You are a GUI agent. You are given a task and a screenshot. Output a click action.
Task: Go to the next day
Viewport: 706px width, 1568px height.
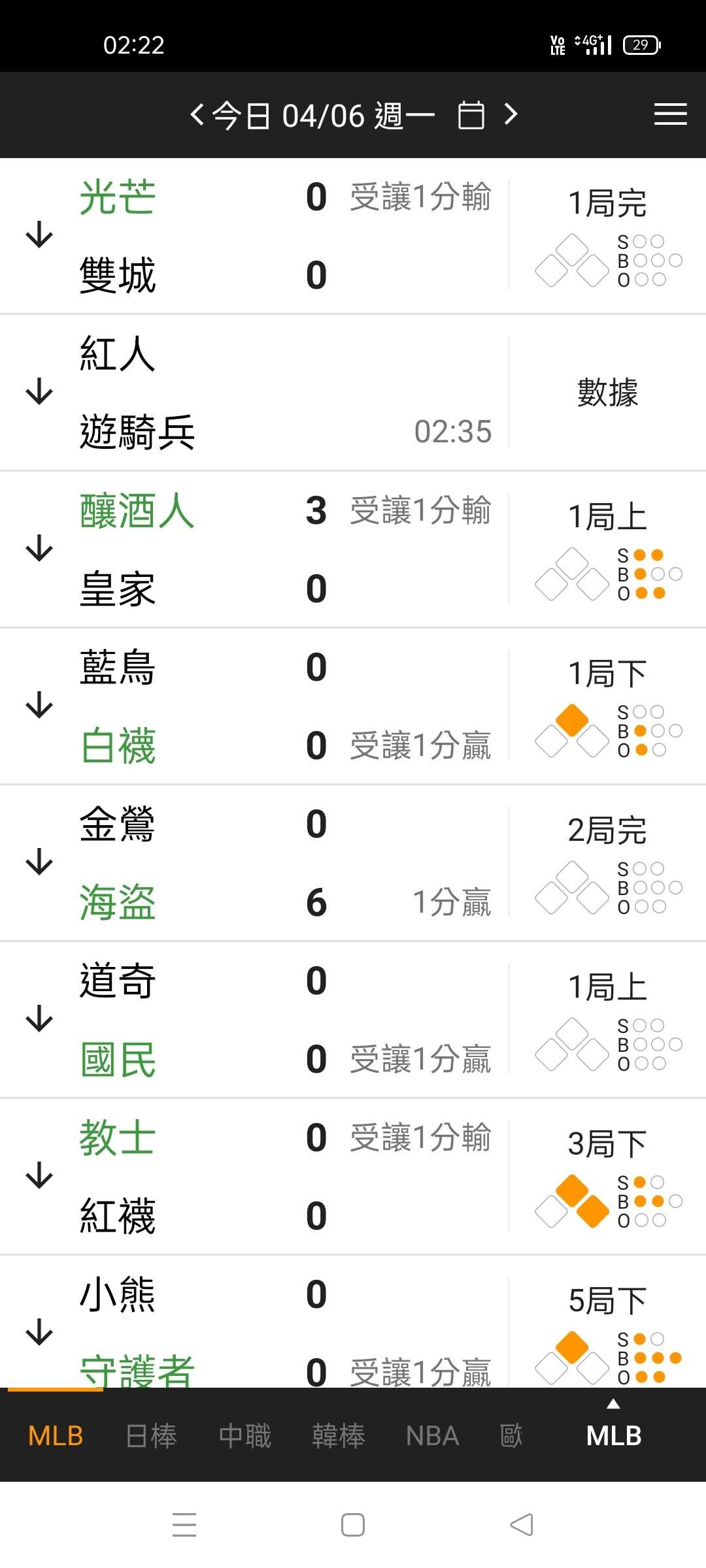pos(511,115)
